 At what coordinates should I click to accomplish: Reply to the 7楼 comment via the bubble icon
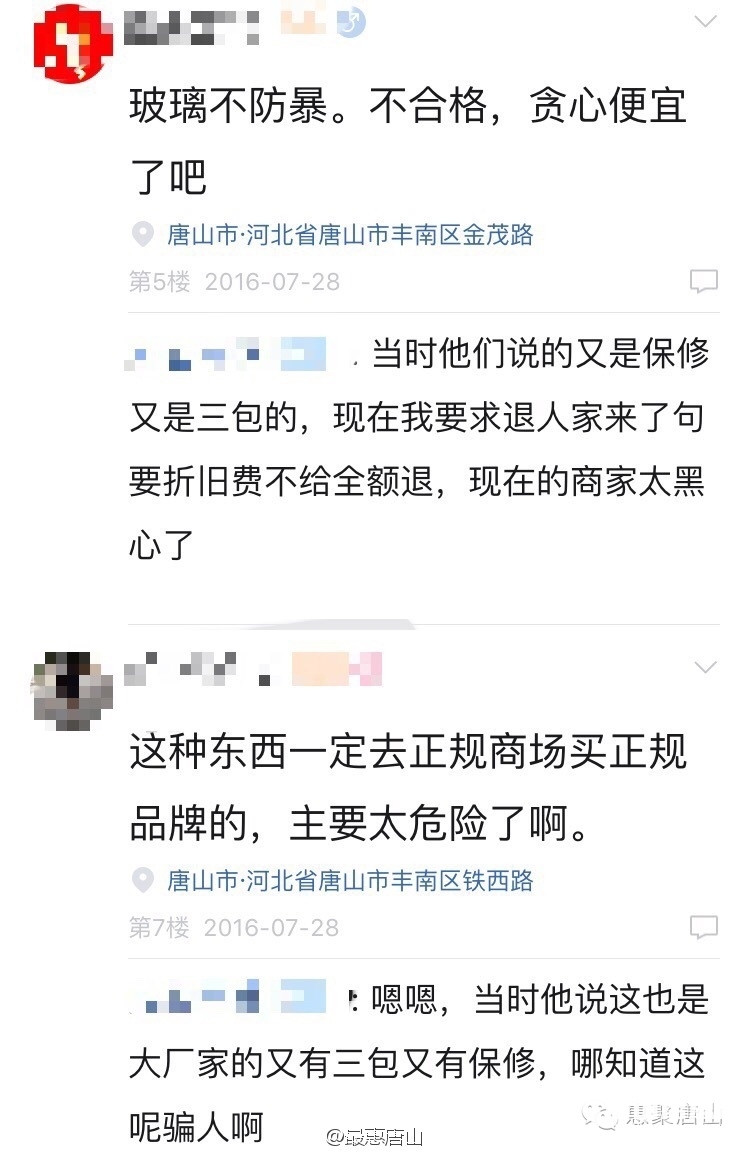click(704, 928)
